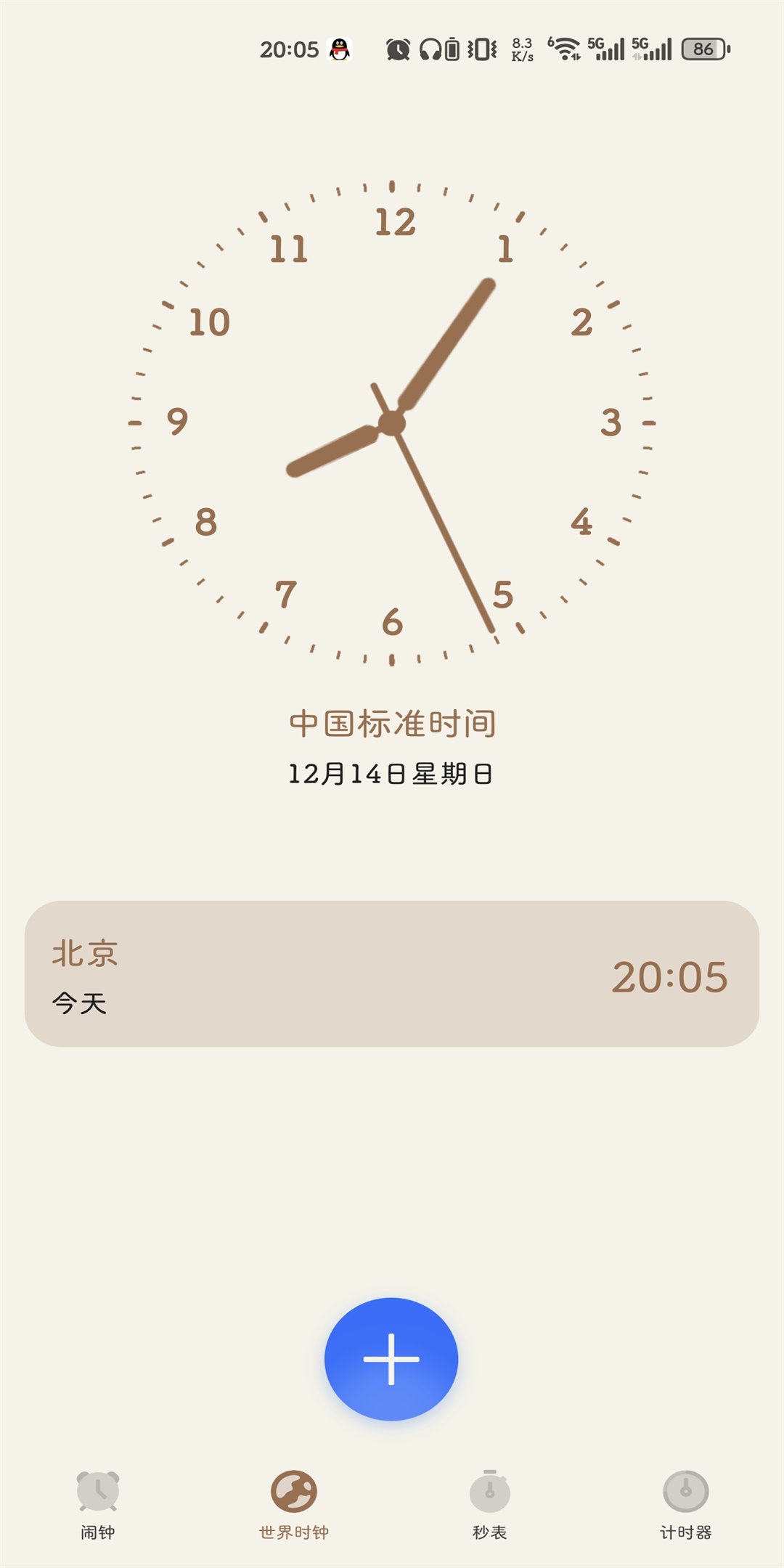Open the 秒表 stopwatch tab
The width and height of the screenshot is (784, 1568).
[x=490, y=1504]
